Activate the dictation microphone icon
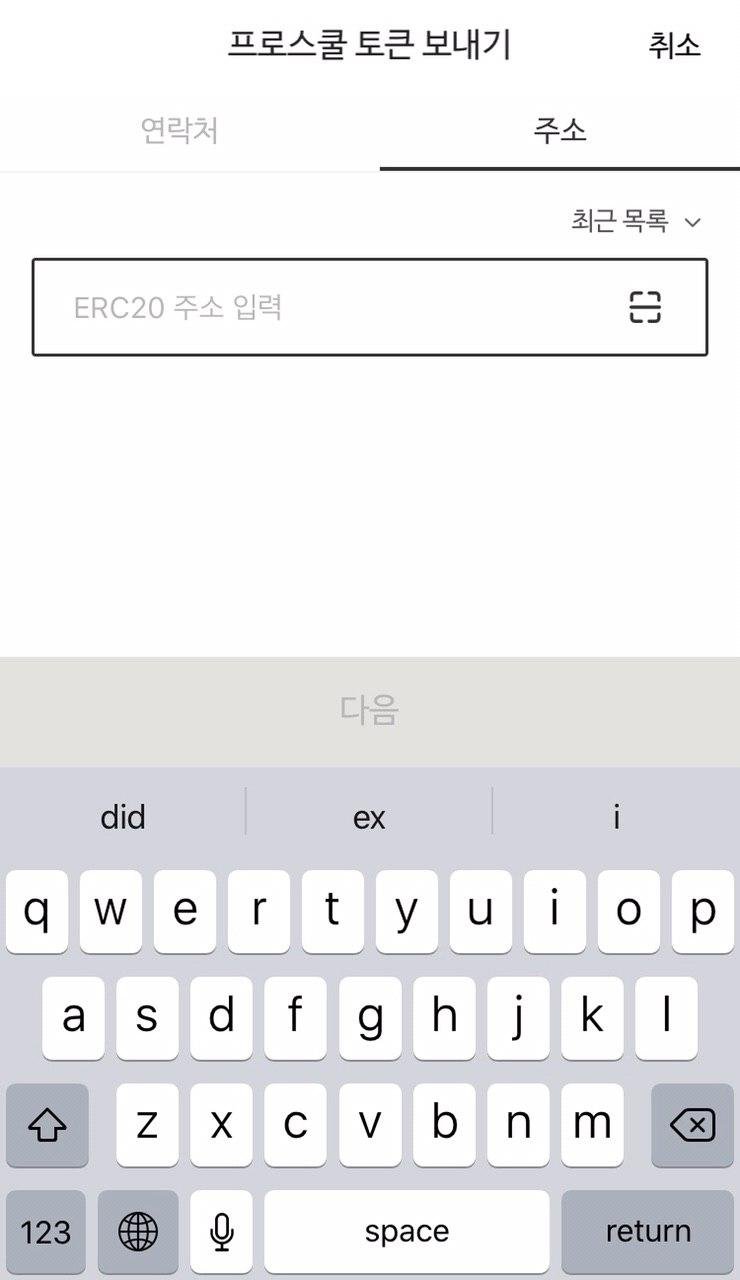Viewport: 740px width, 1280px height. coord(221,1231)
